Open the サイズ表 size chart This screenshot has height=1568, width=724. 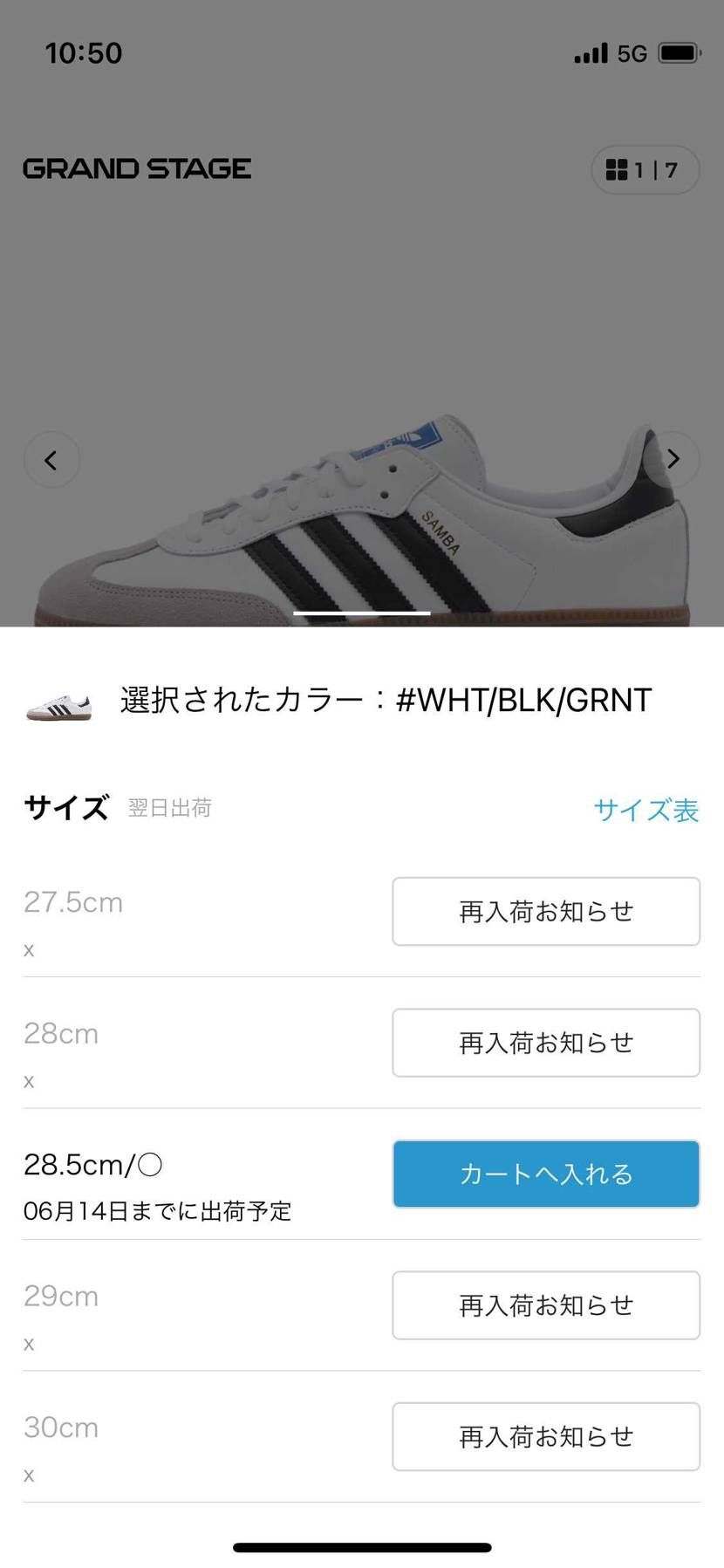(x=645, y=811)
